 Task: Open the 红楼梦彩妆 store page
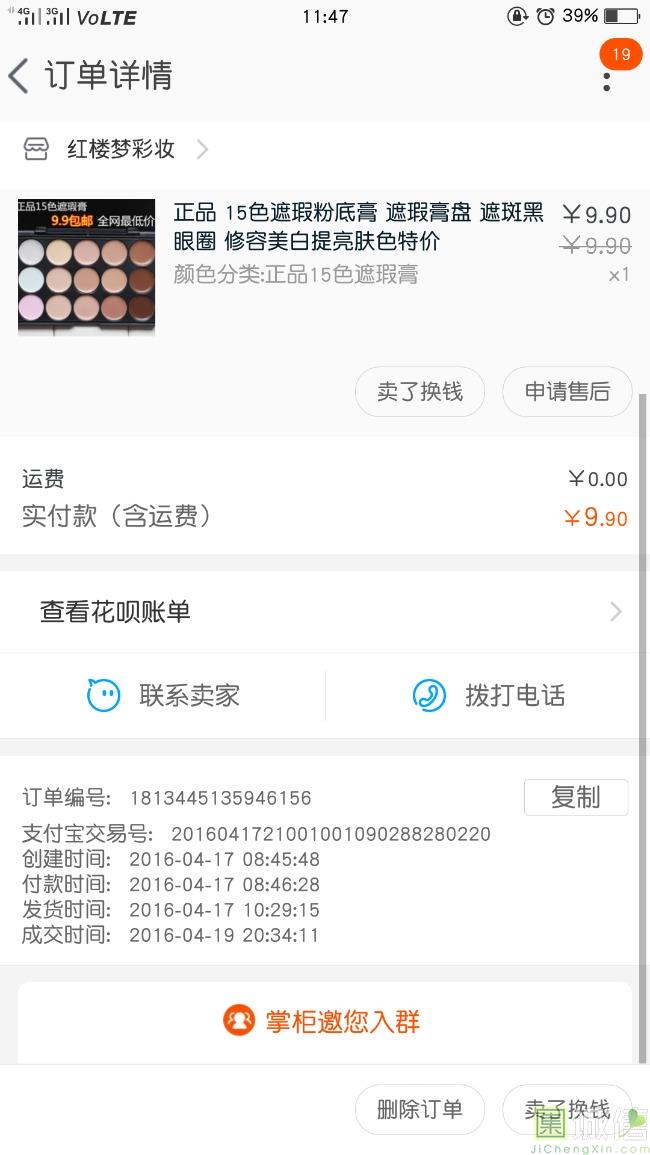coord(120,150)
